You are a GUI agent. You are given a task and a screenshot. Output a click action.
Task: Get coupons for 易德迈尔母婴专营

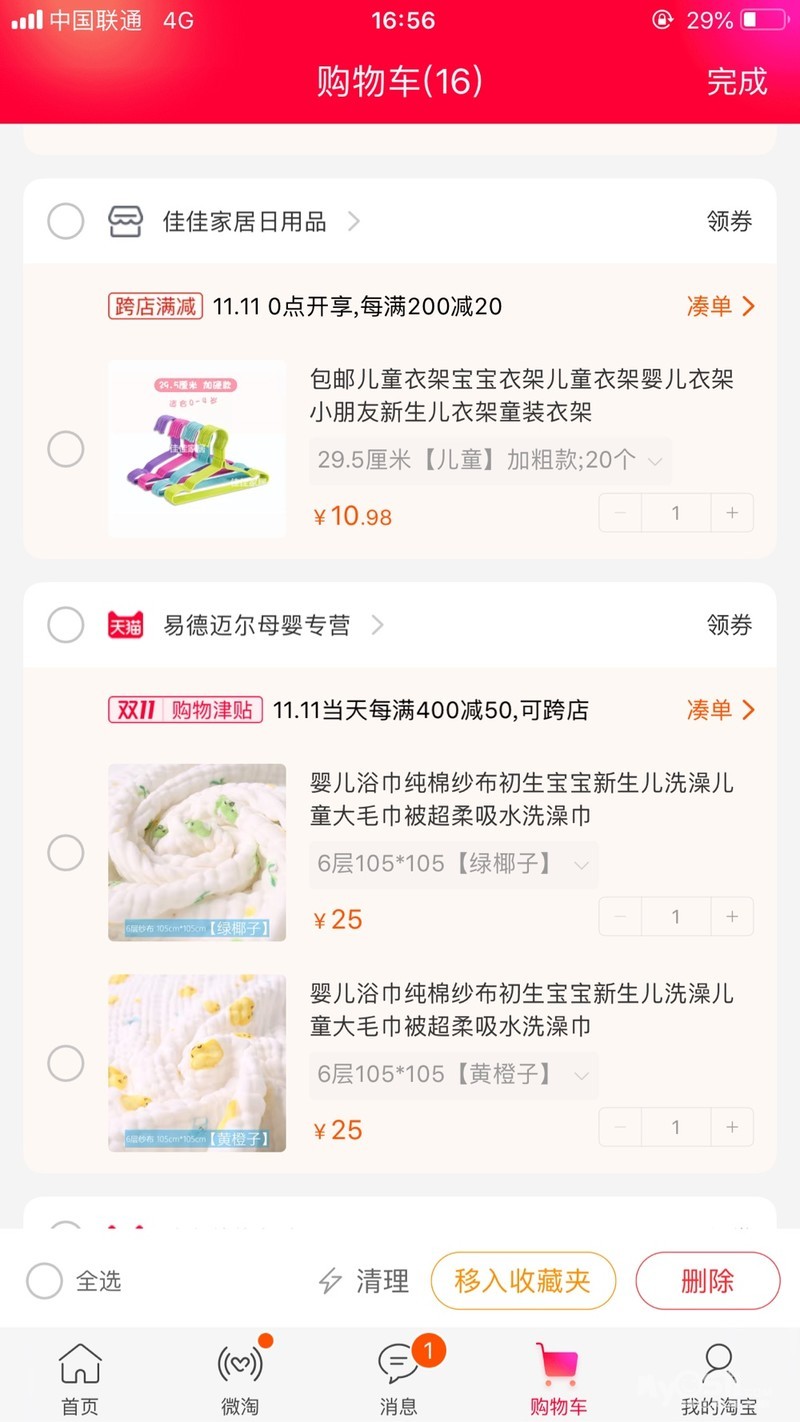point(729,626)
